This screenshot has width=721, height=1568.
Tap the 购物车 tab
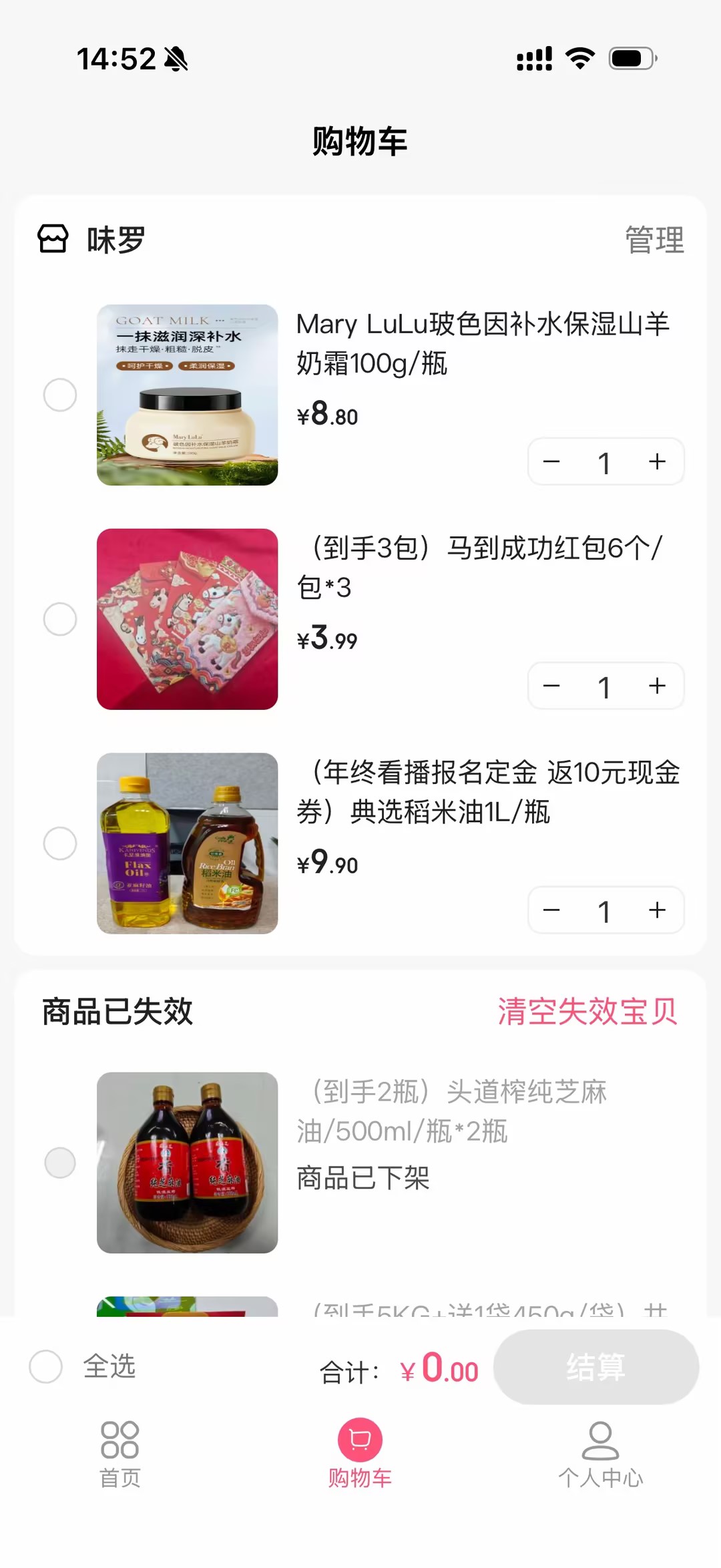pos(360,1454)
